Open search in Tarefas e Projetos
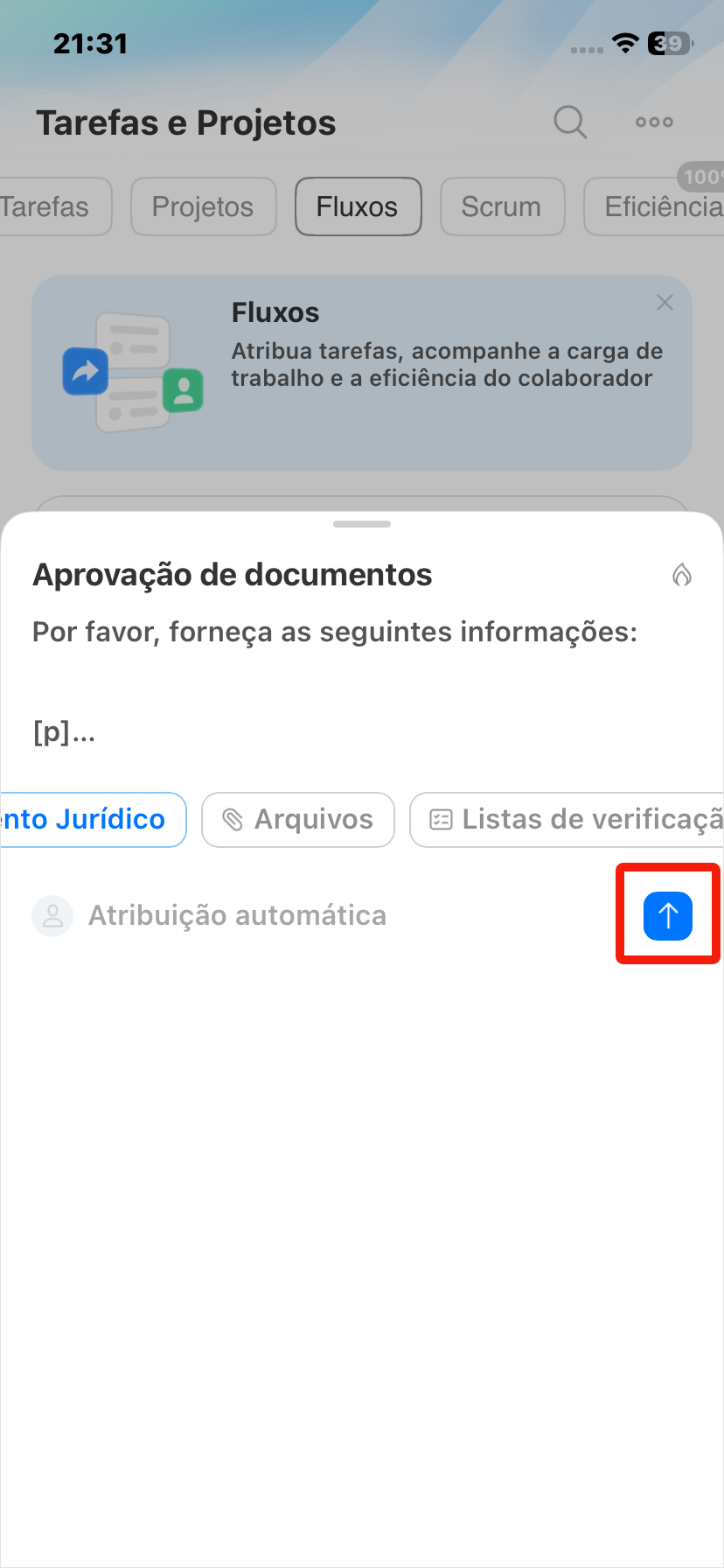This screenshot has height=1568, width=724. 570,122
